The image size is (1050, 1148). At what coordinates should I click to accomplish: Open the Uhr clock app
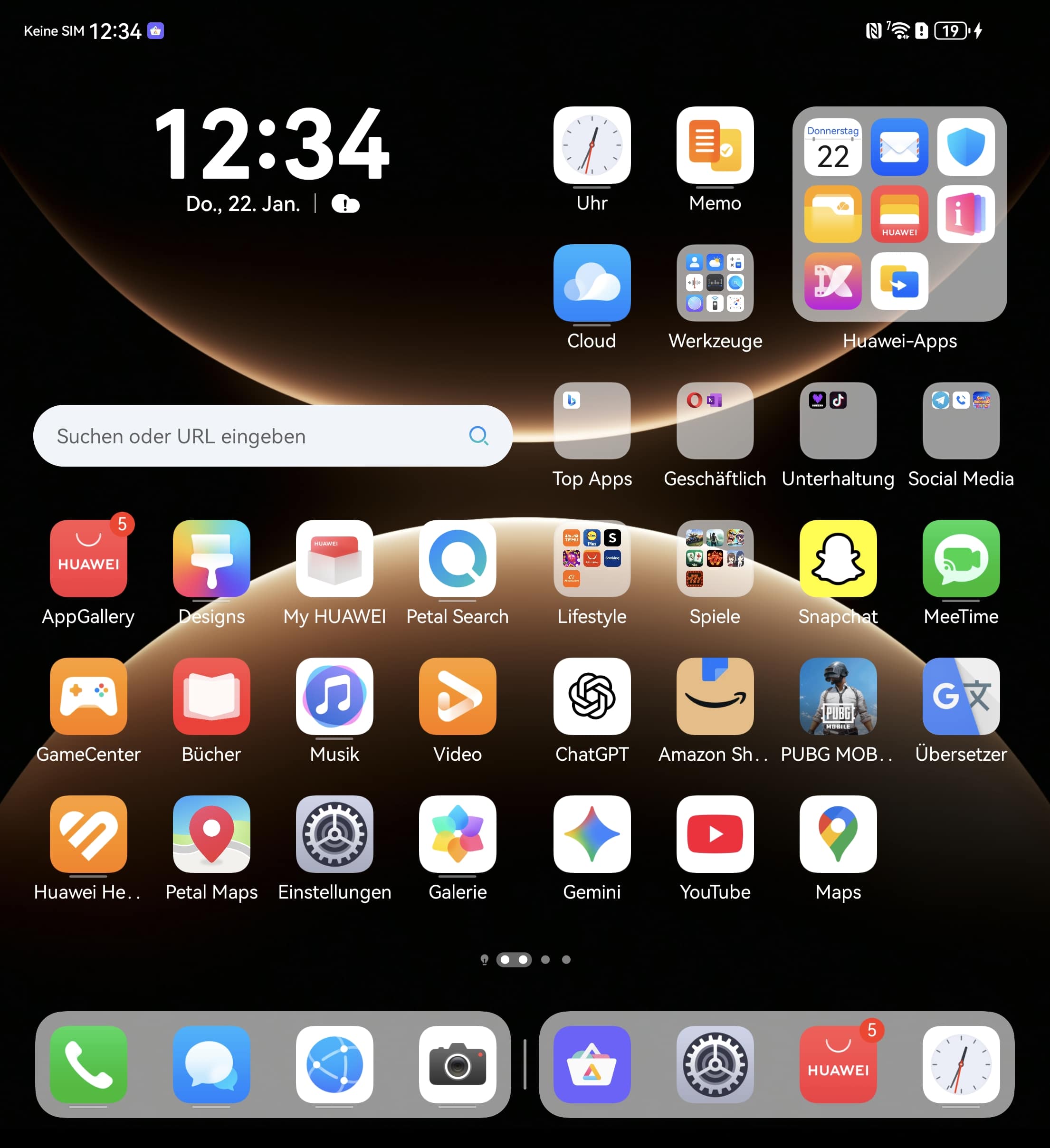tap(592, 146)
